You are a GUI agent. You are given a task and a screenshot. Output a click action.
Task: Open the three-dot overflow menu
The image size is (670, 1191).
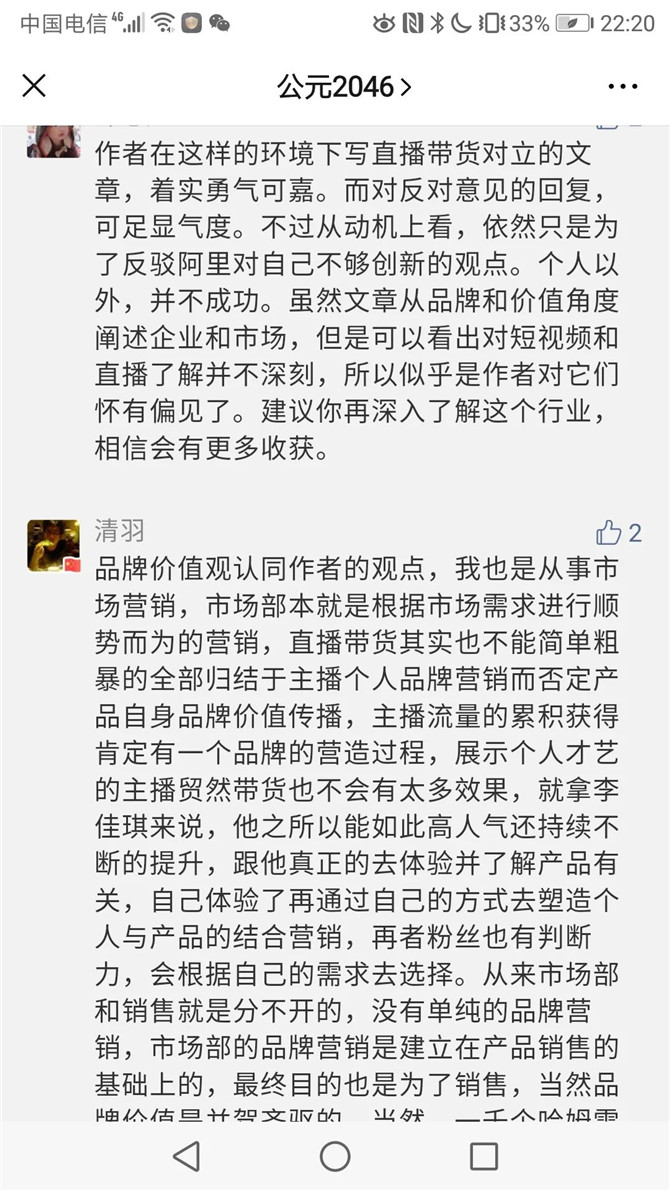point(622,87)
